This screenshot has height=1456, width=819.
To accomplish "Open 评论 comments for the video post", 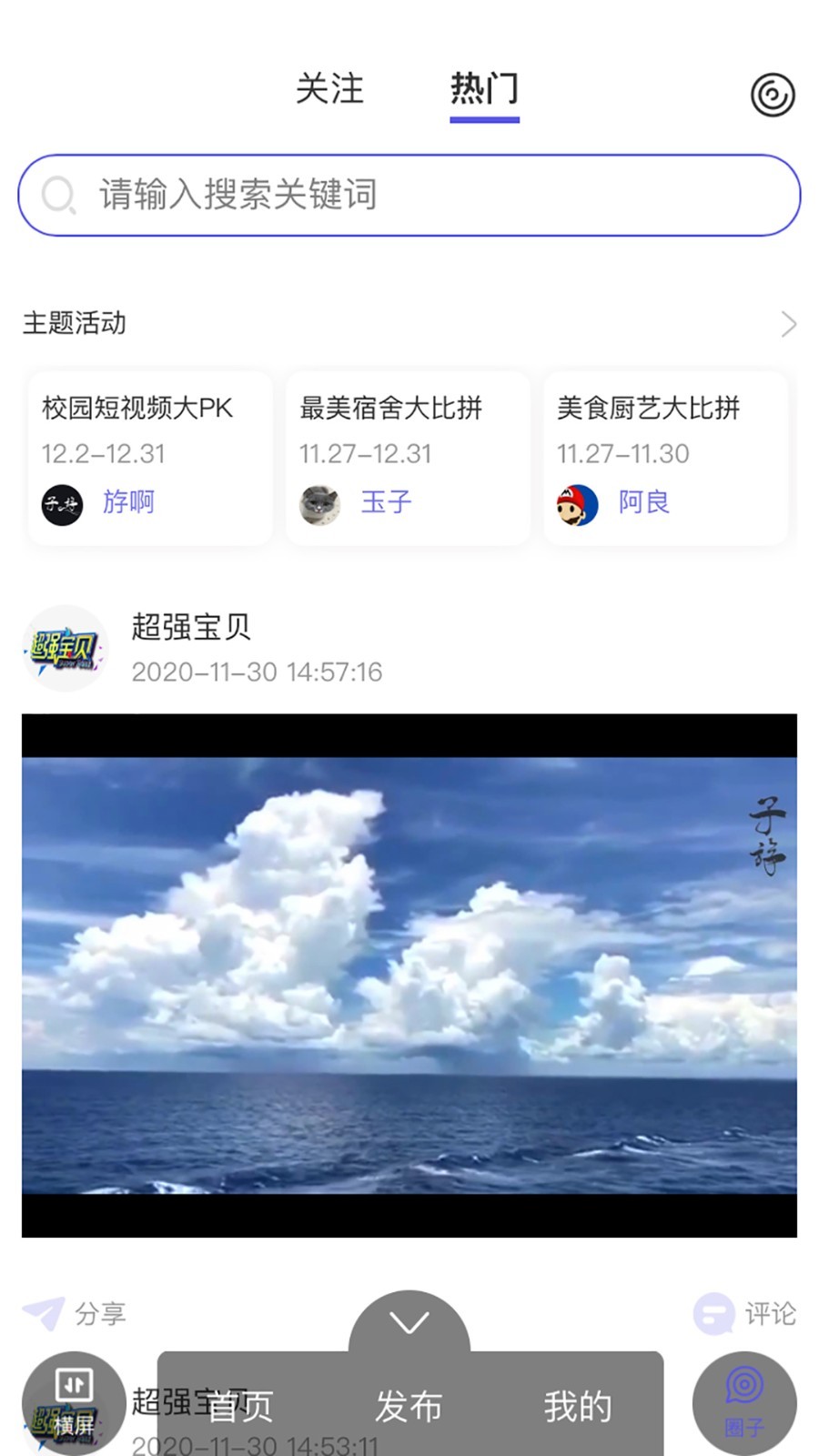I will [x=745, y=1313].
